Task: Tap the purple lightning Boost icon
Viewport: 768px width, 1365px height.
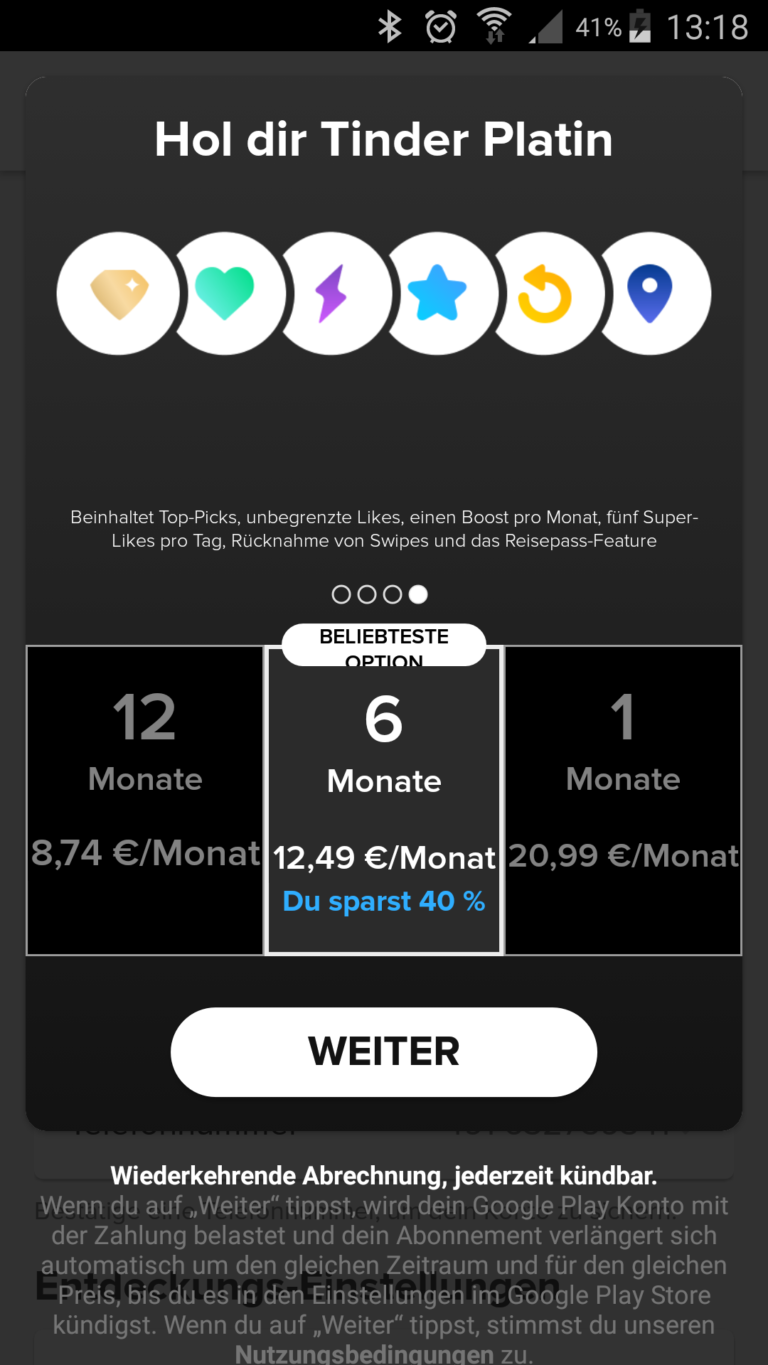Action: [332, 292]
